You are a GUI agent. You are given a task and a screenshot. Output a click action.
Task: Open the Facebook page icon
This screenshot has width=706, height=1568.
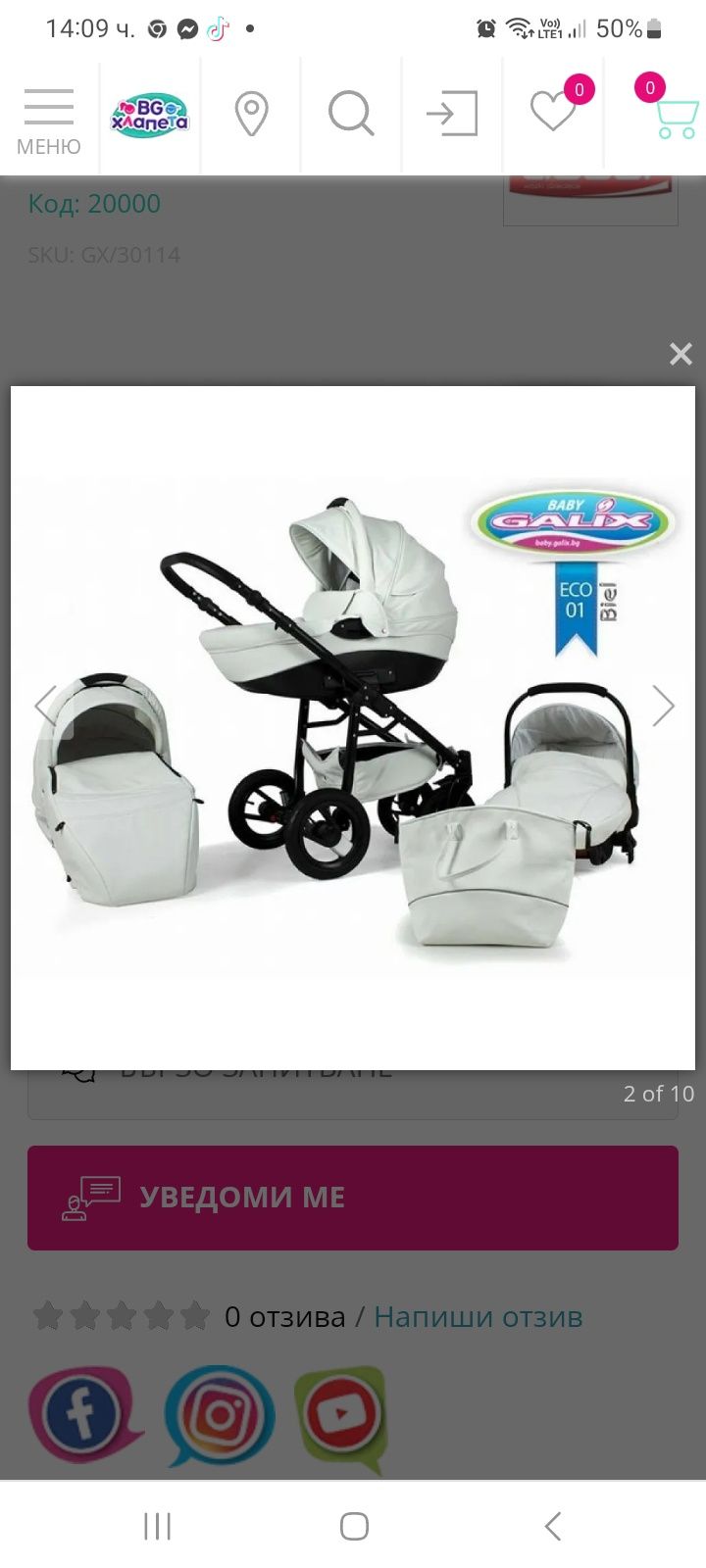83,1414
